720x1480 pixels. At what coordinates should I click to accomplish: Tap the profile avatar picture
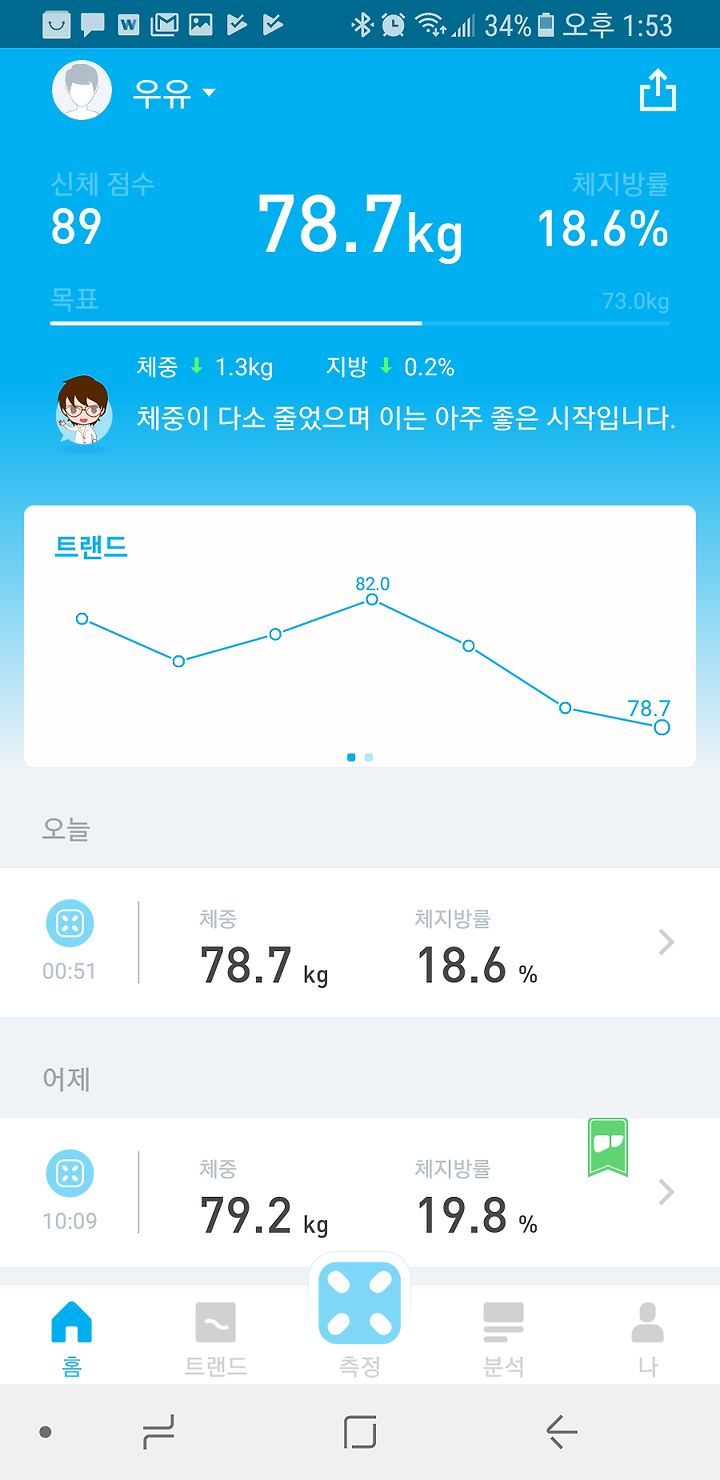tap(82, 90)
